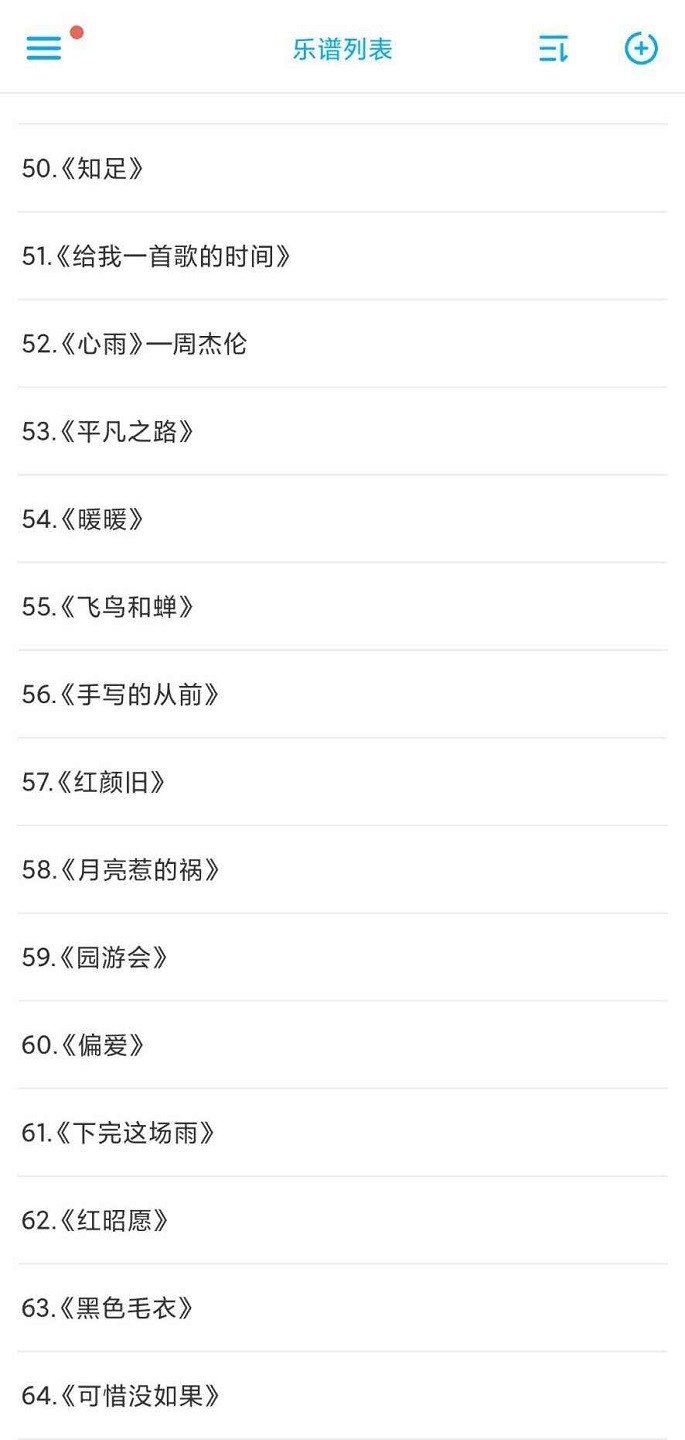Select sheet 56《手写的从前》
Screen dimensions: 685x1440
coord(120,694)
